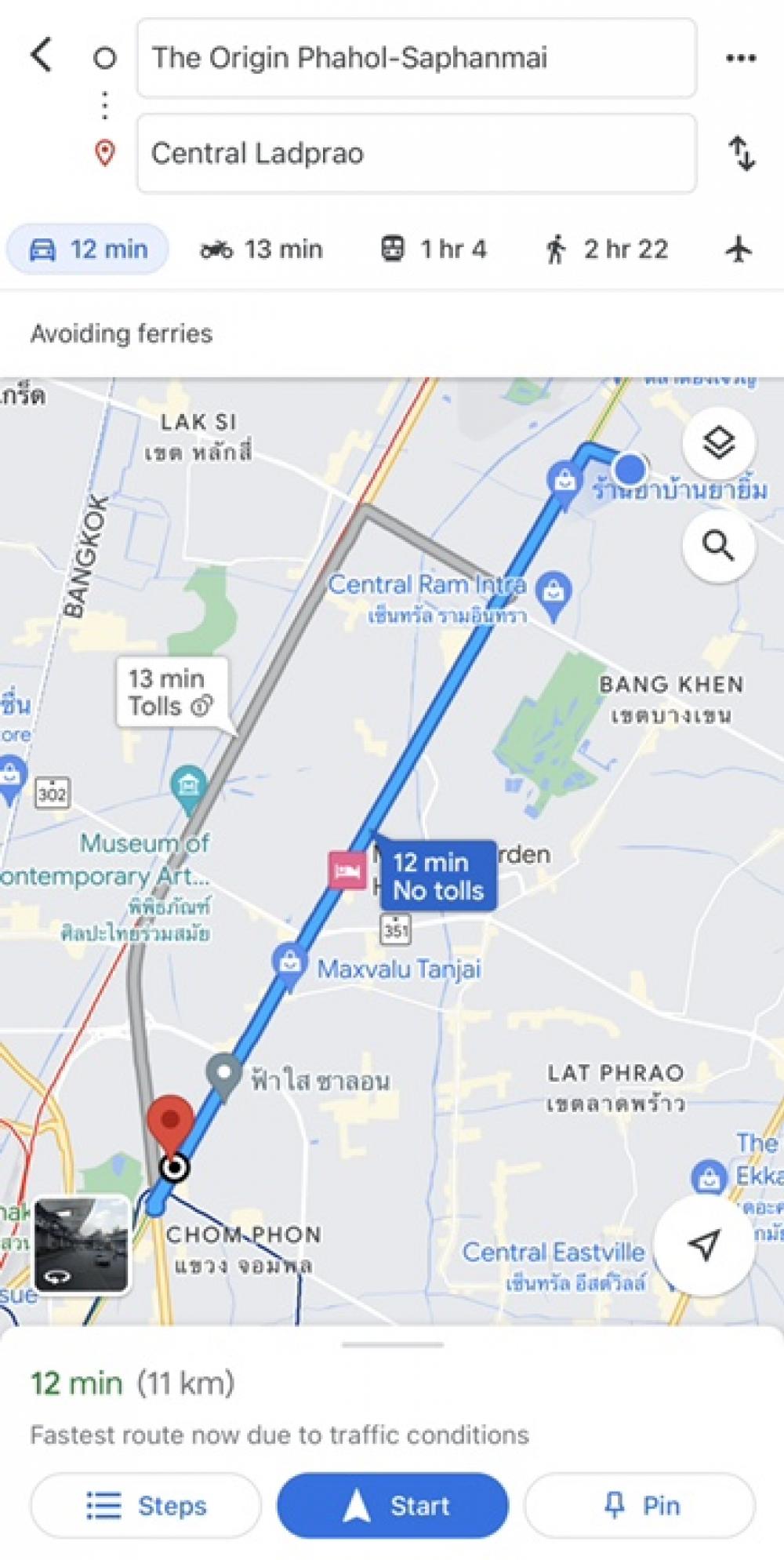Swap origin and destination with the arrows

pyautogui.click(x=740, y=154)
